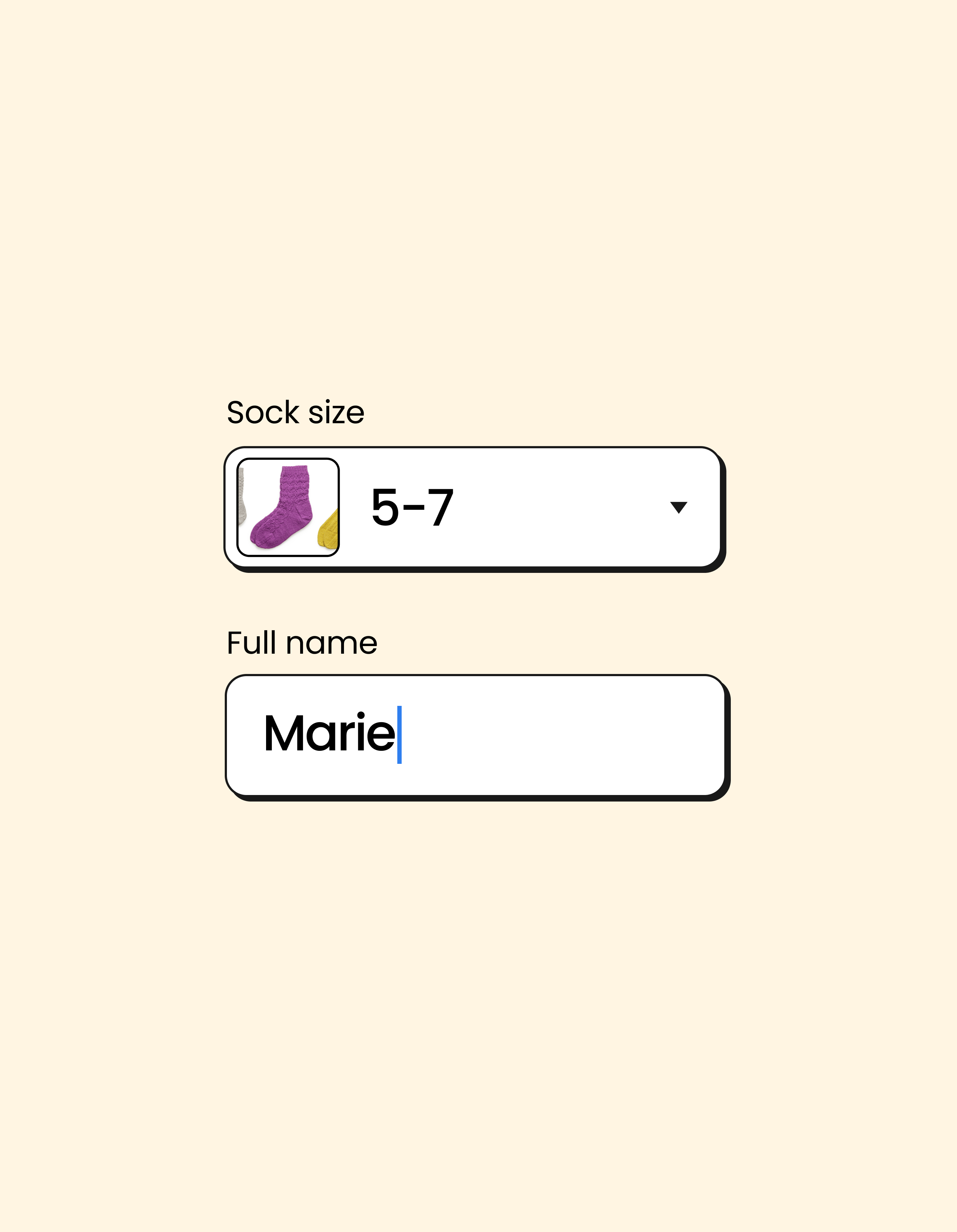Expand the Sock size dropdown
This screenshot has height=1232, width=957.
(x=678, y=507)
